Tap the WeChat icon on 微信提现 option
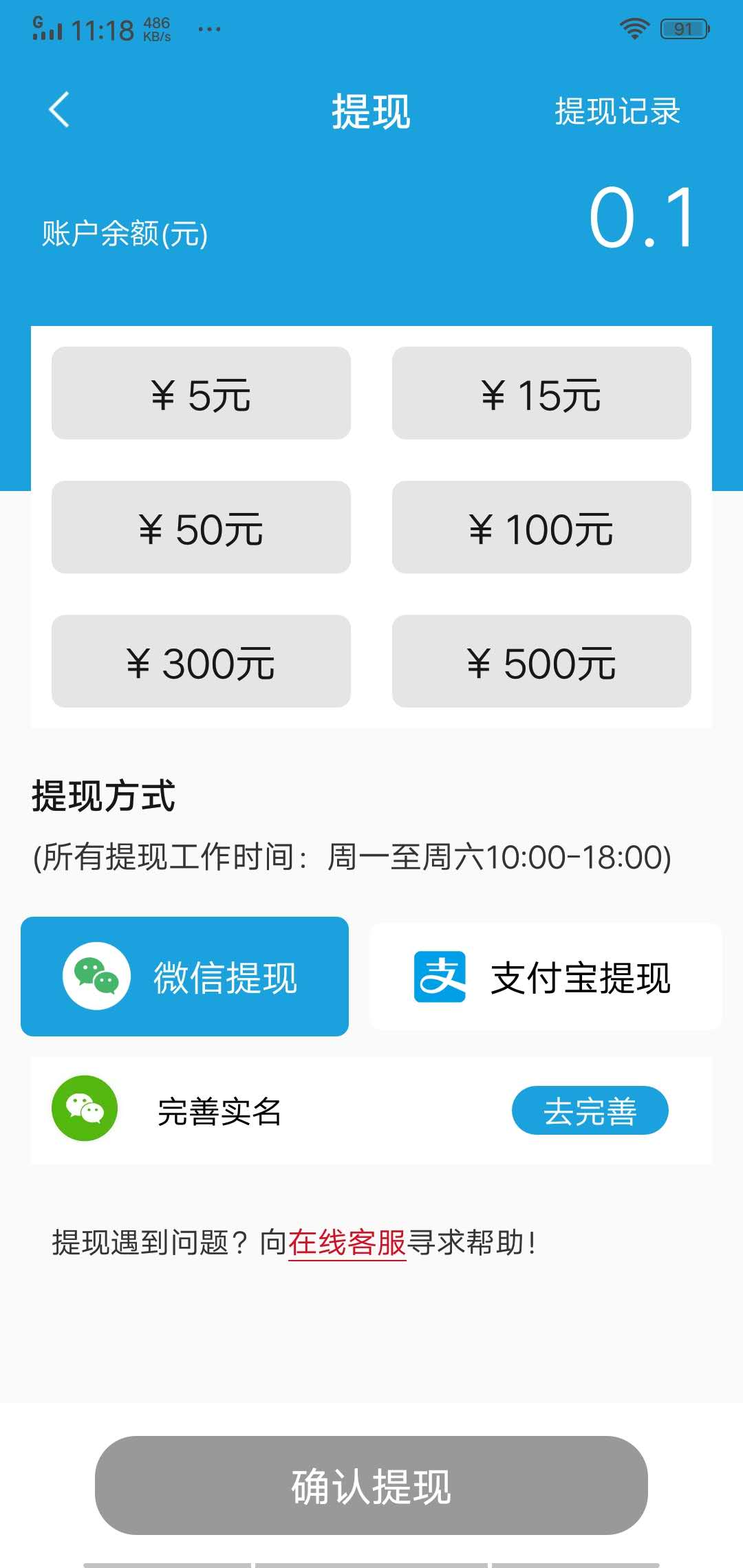Image resolution: width=743 pixels, height=1568 pixels. [x=96, y=975]
